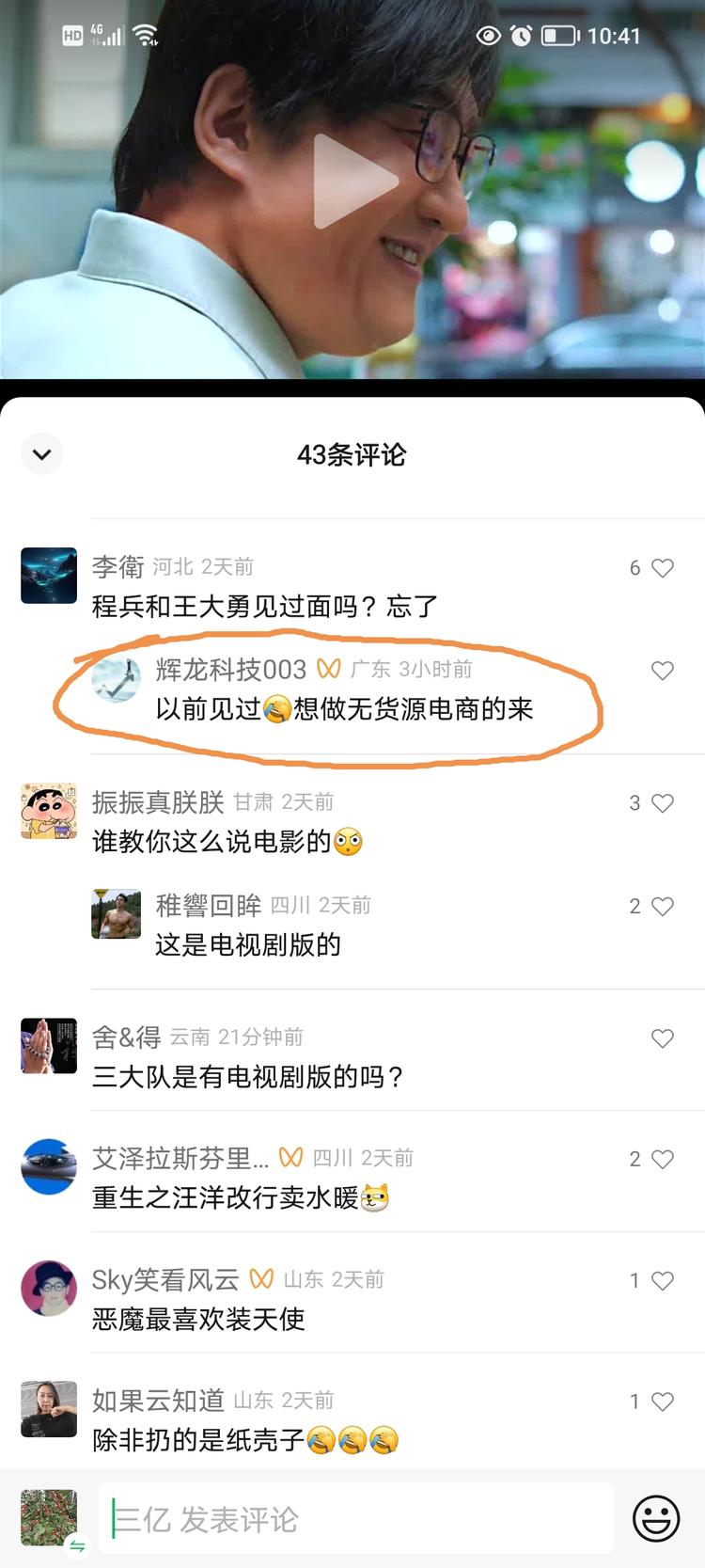705x1568 pixels.
Task: Tap the HD indicator in the status bar
Action: click(x=70, y=34)
